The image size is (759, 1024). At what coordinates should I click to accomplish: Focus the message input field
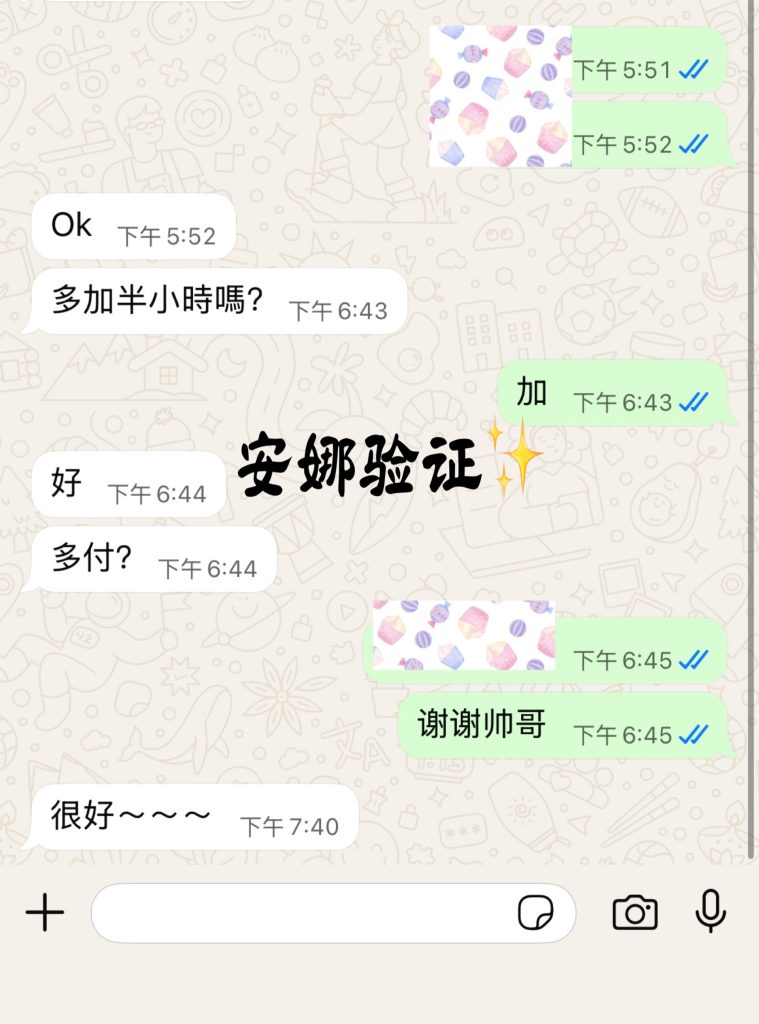[300, 913]
